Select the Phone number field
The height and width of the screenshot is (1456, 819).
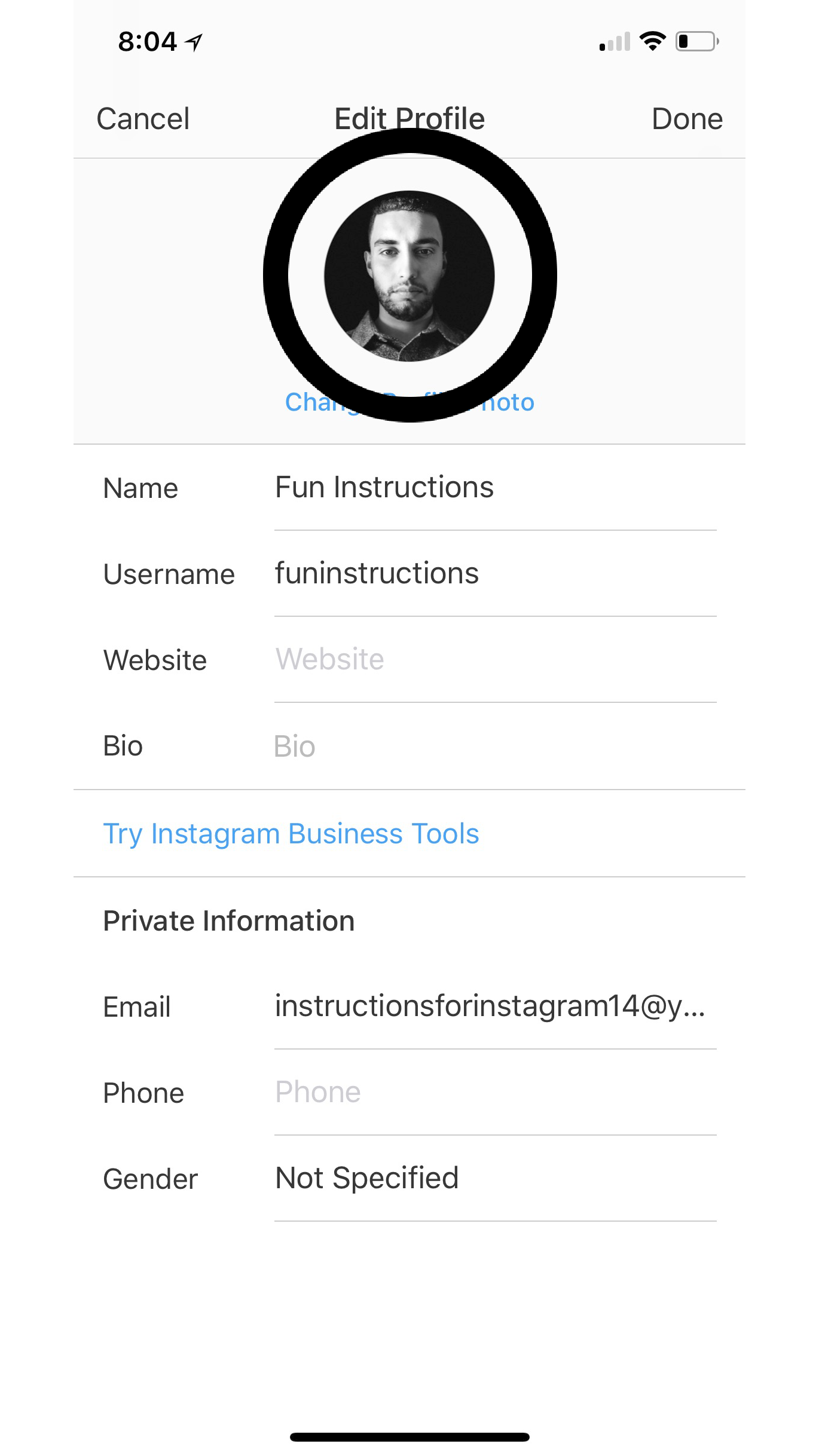pos(494,1093)
